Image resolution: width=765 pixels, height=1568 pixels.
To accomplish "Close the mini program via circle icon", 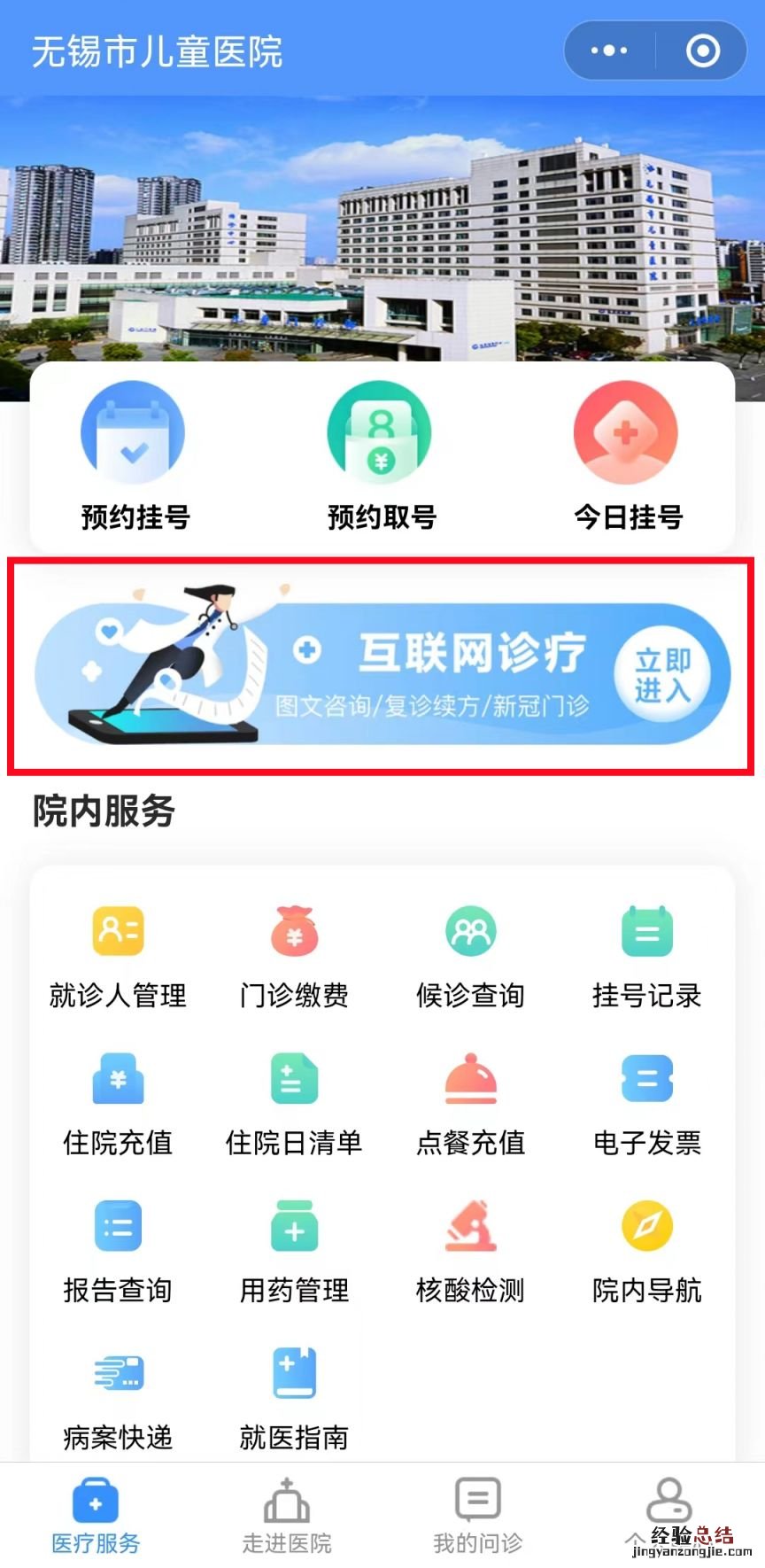I will [x=703, y=51].
